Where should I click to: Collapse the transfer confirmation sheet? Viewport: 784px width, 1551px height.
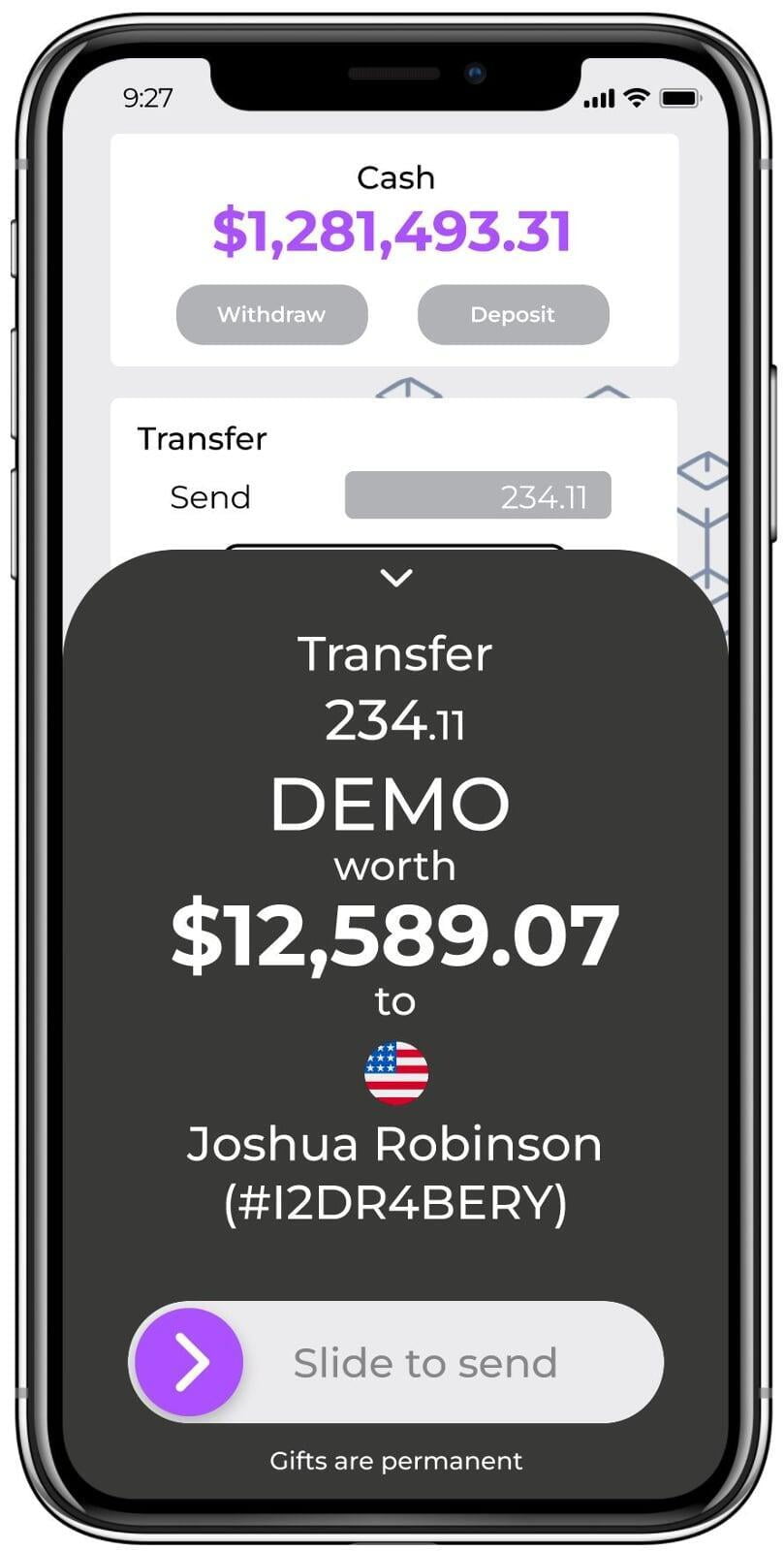click(x=395, y=578)
